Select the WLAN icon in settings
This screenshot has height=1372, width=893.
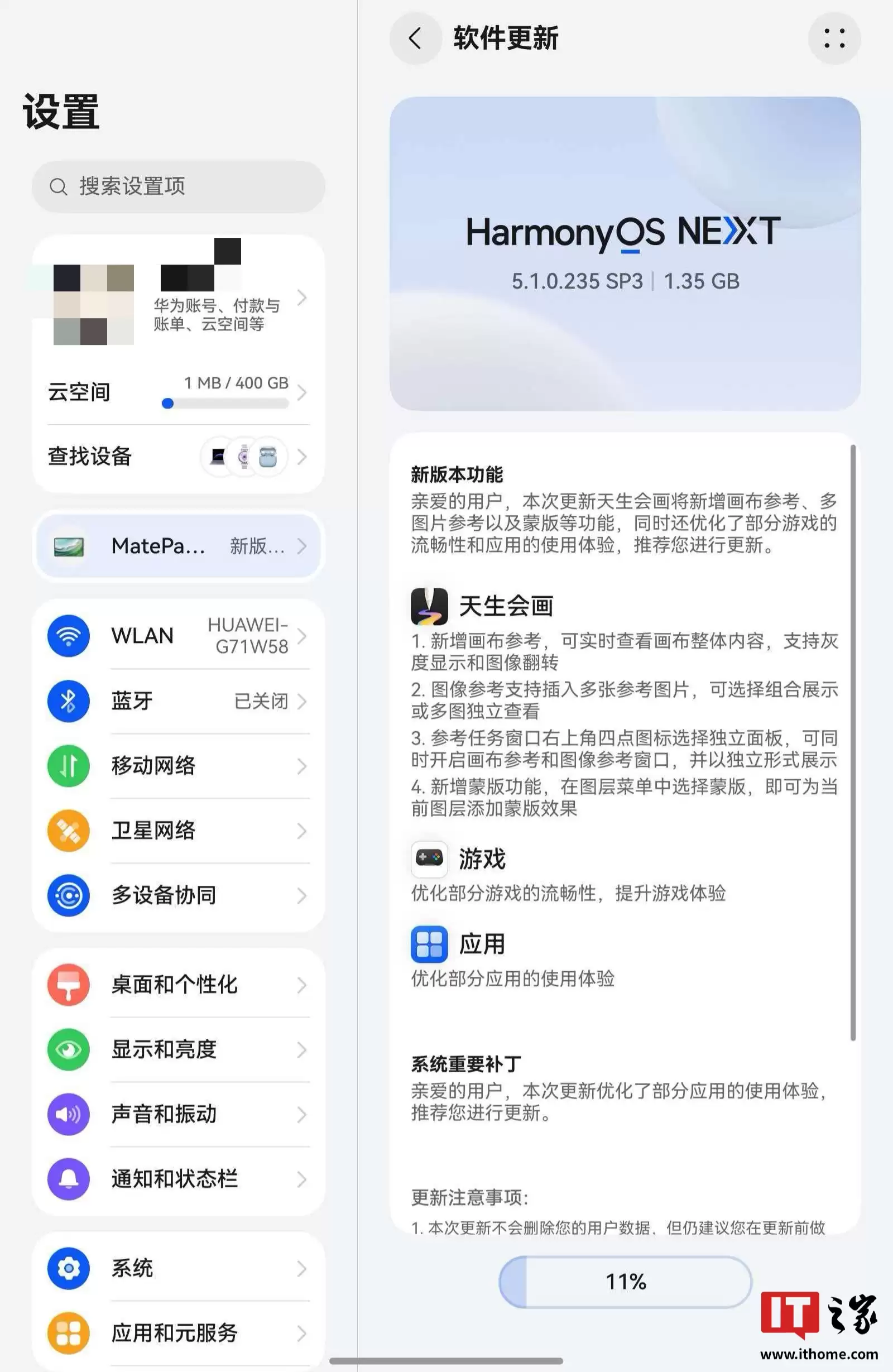tap(68, 636)
